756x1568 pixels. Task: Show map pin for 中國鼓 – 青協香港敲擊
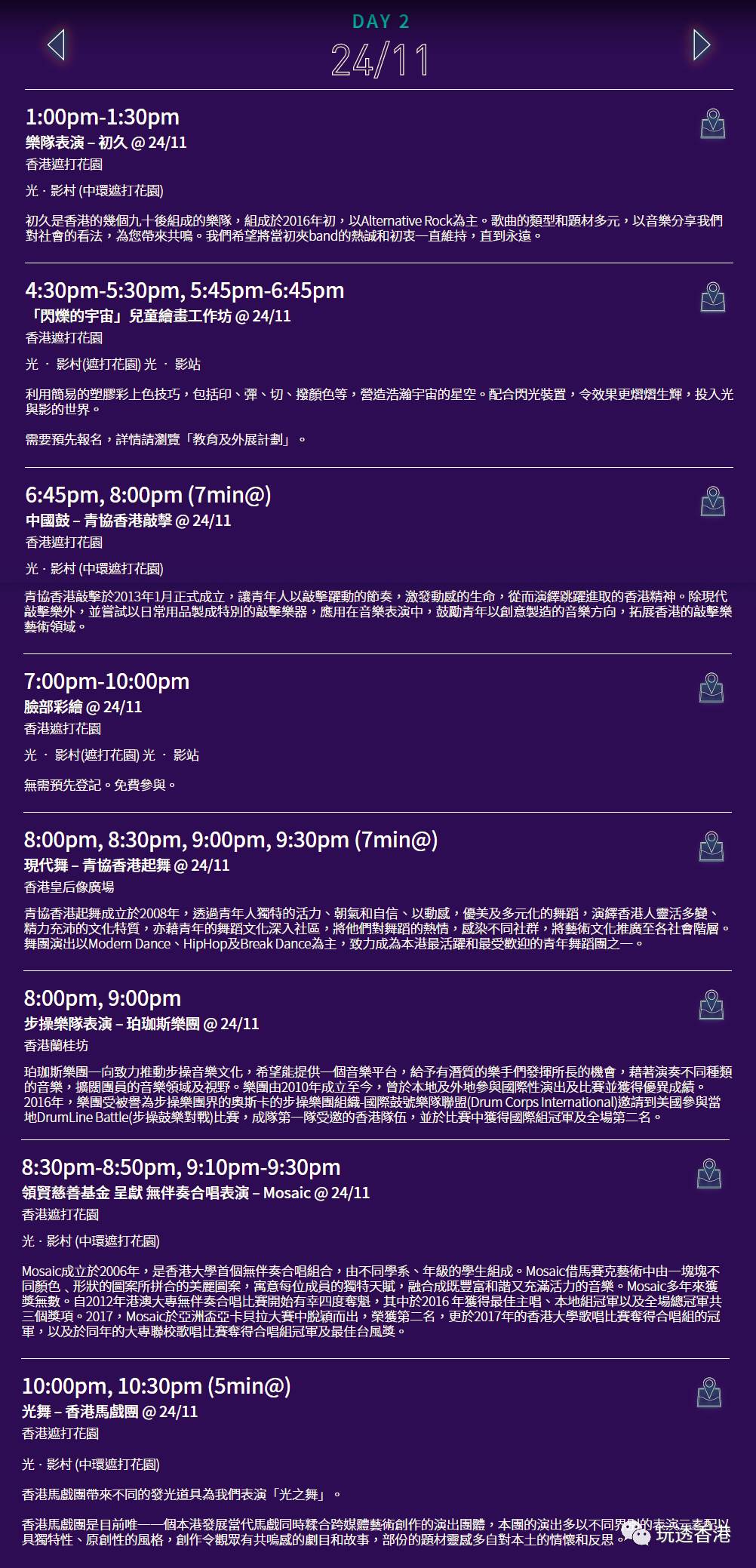[713, 502]
